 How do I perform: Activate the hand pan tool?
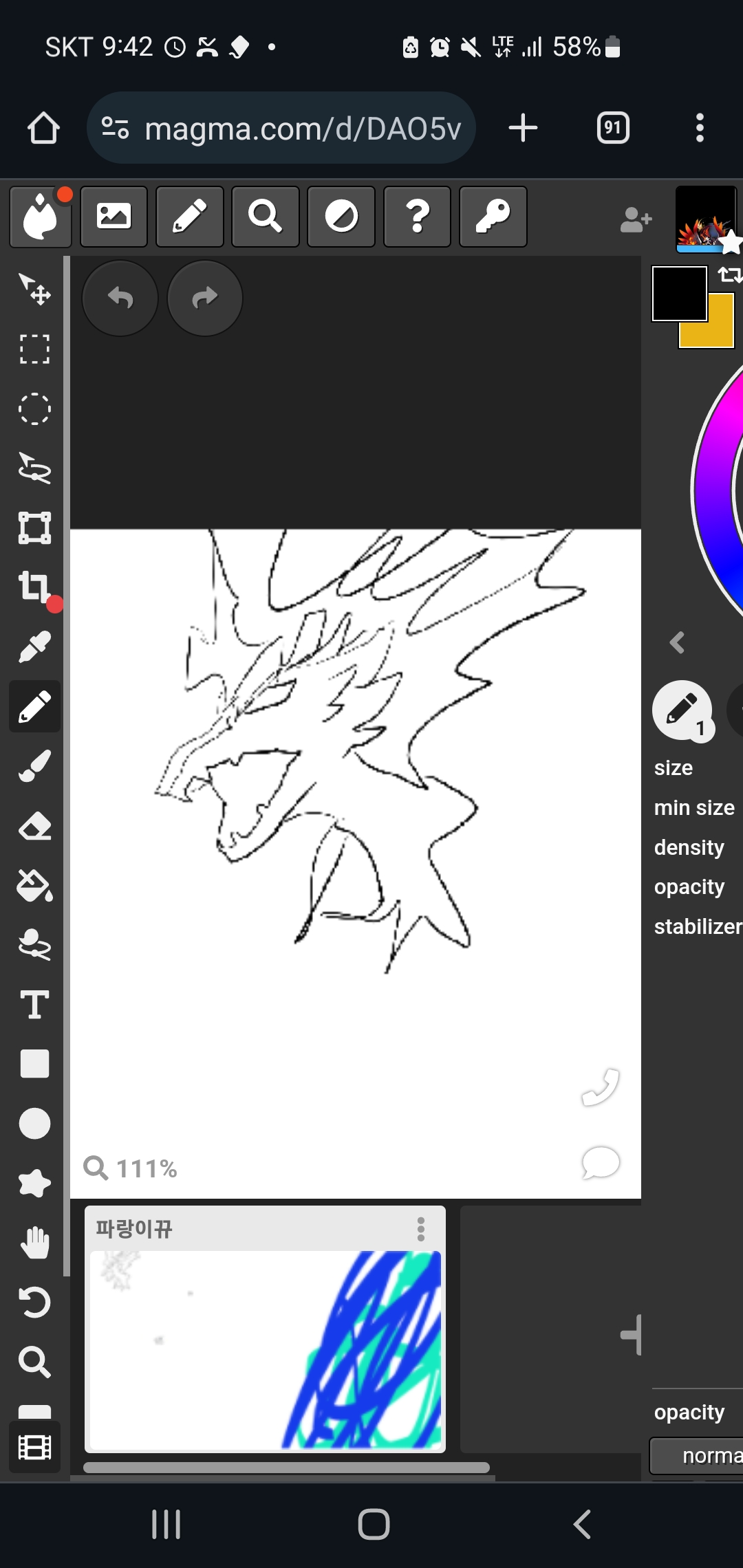[x=34, y=1243]
